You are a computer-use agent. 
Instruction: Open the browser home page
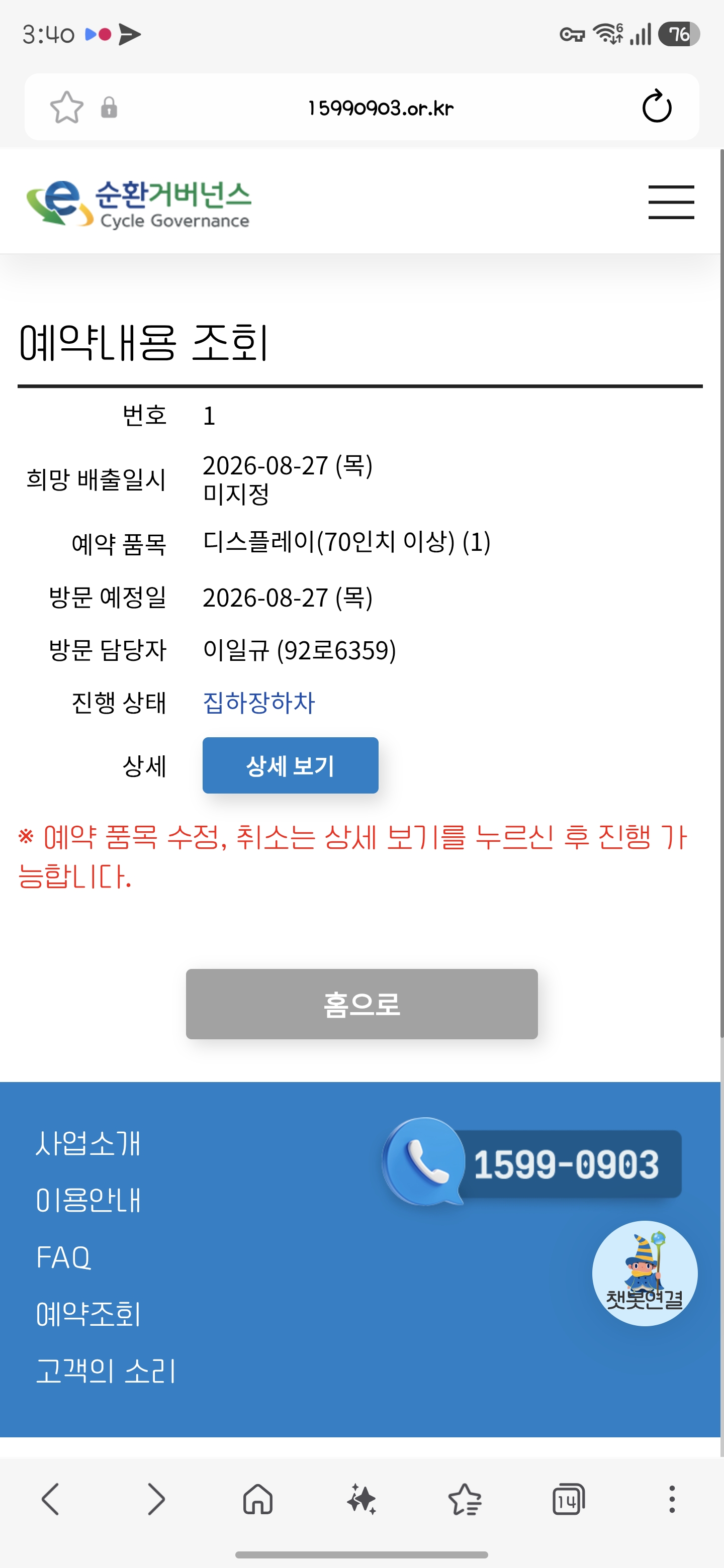258,1499
